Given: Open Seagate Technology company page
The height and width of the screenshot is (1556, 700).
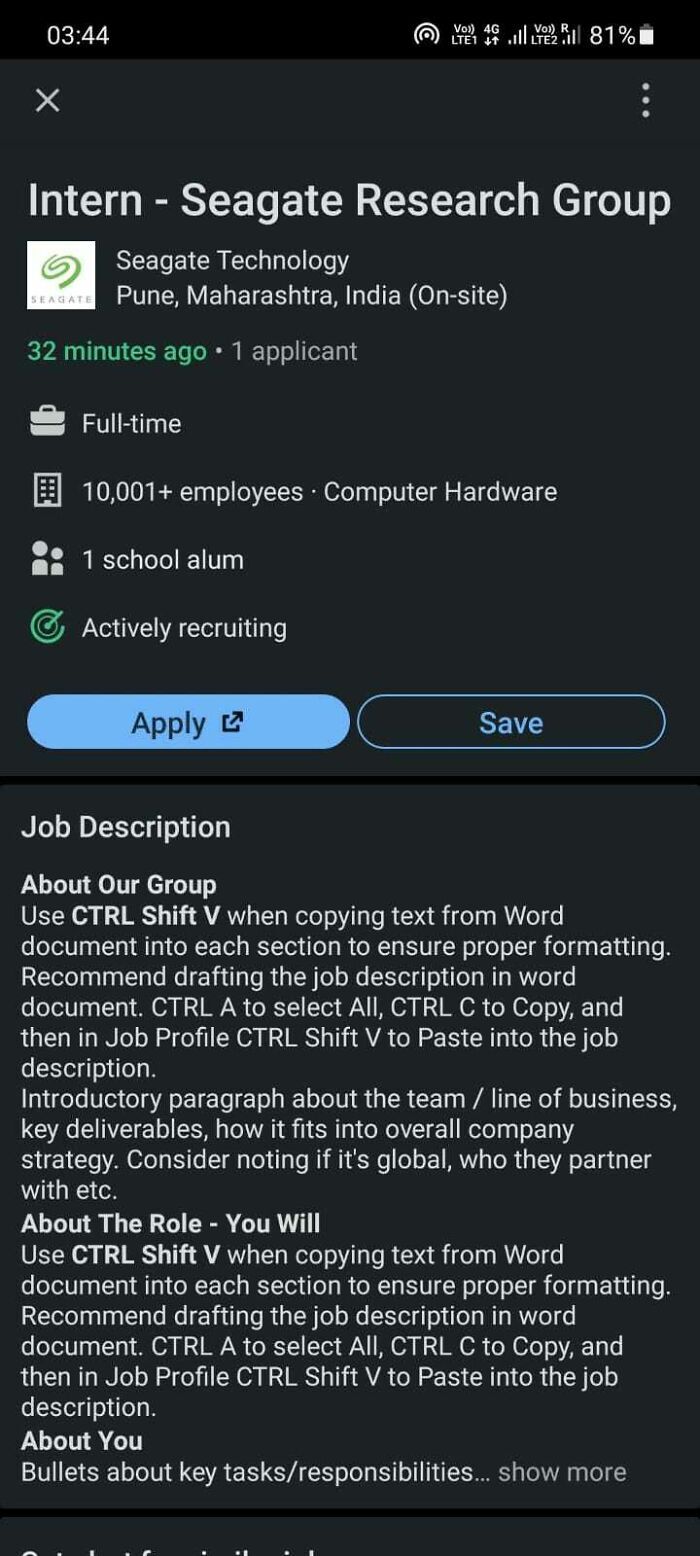Looking at the screenshot, I should click(232, 261).
